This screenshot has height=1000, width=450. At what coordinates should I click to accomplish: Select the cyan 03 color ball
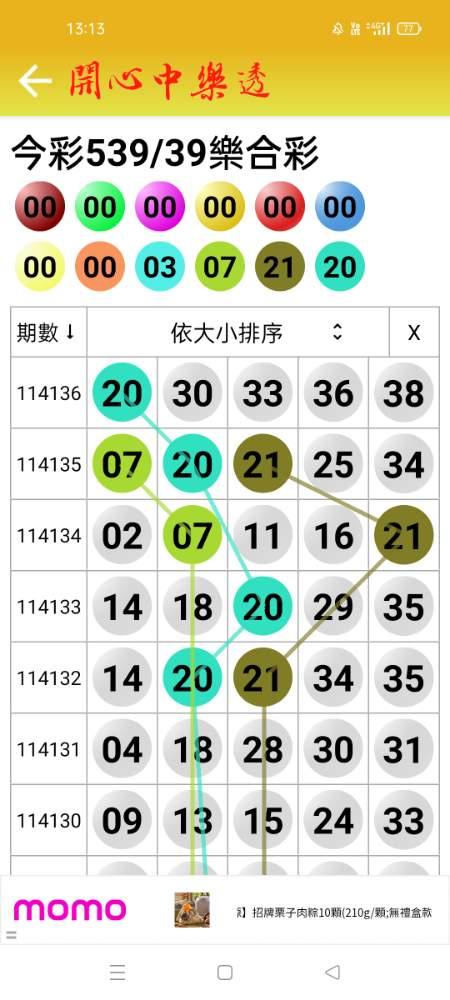pos(159,267)
